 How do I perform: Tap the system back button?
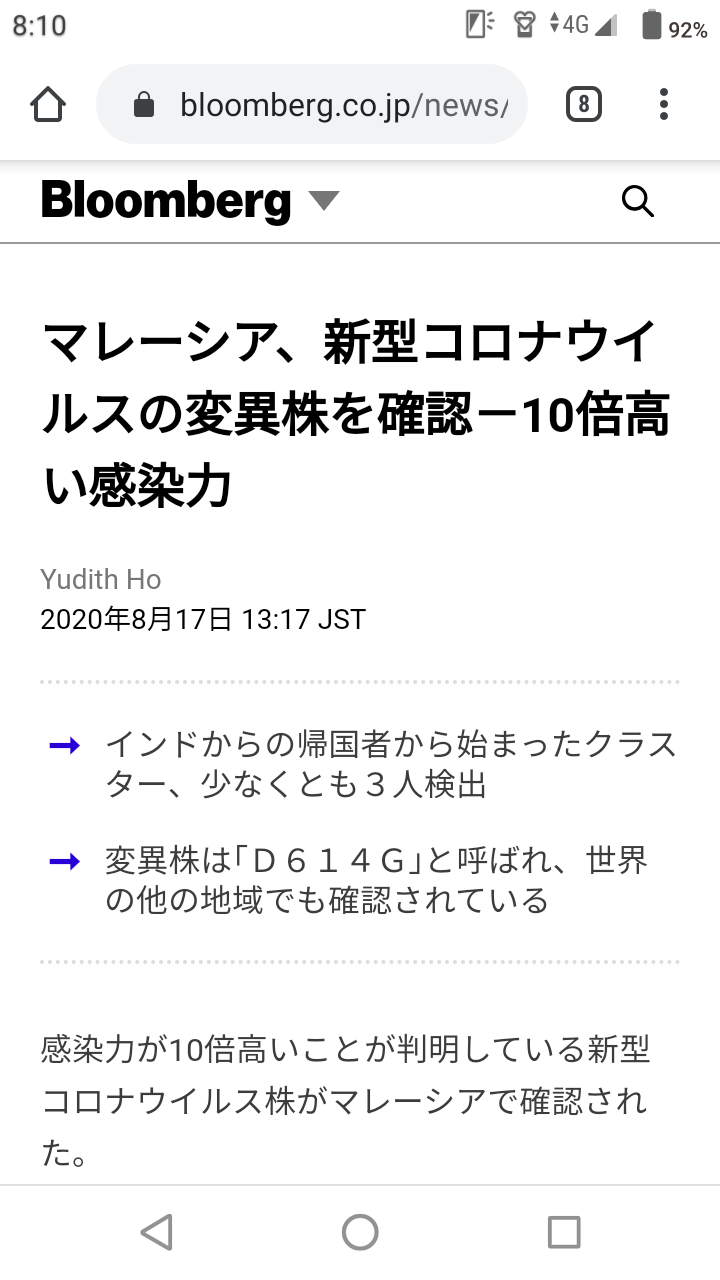157,1232
